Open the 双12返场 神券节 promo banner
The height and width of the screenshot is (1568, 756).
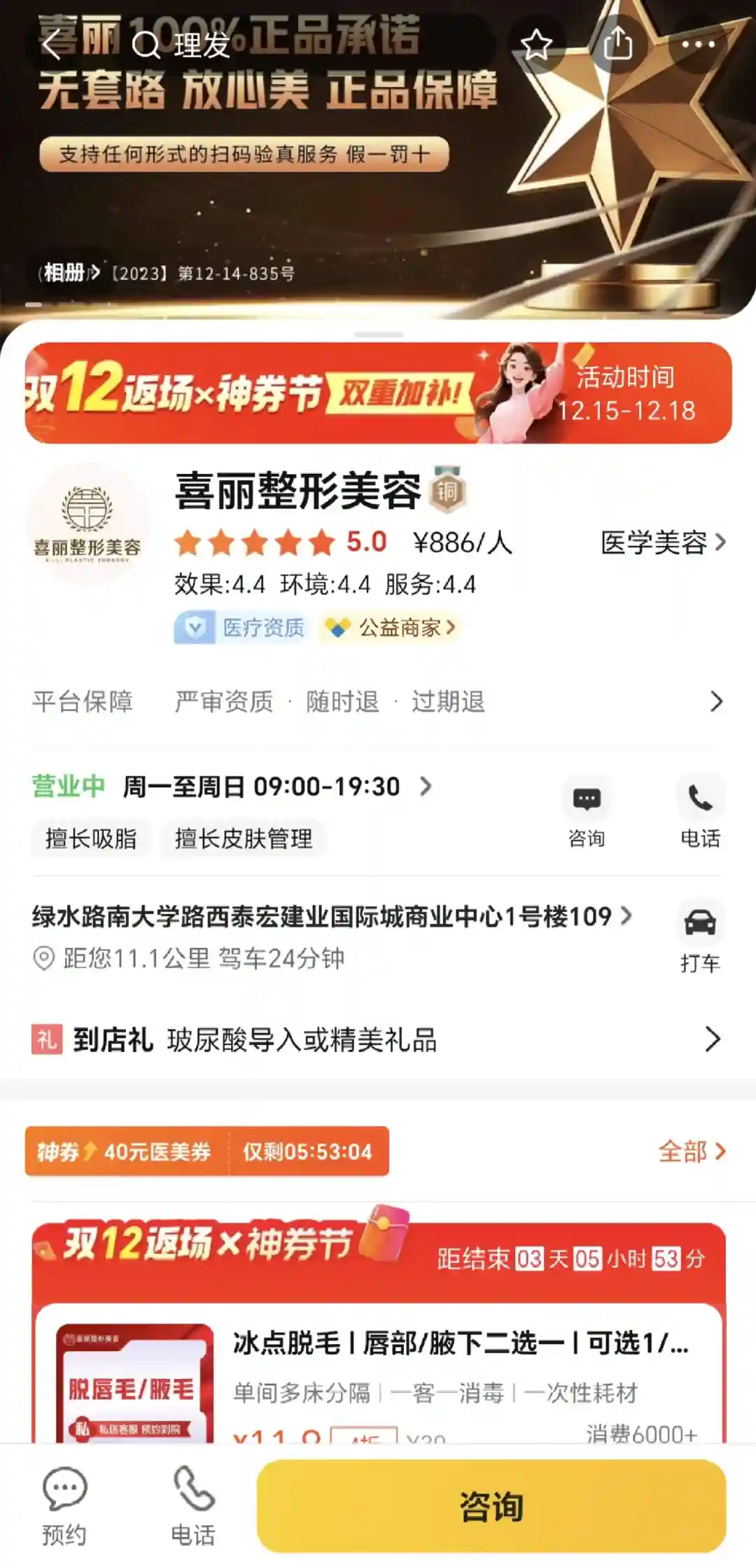coord(378,393)
